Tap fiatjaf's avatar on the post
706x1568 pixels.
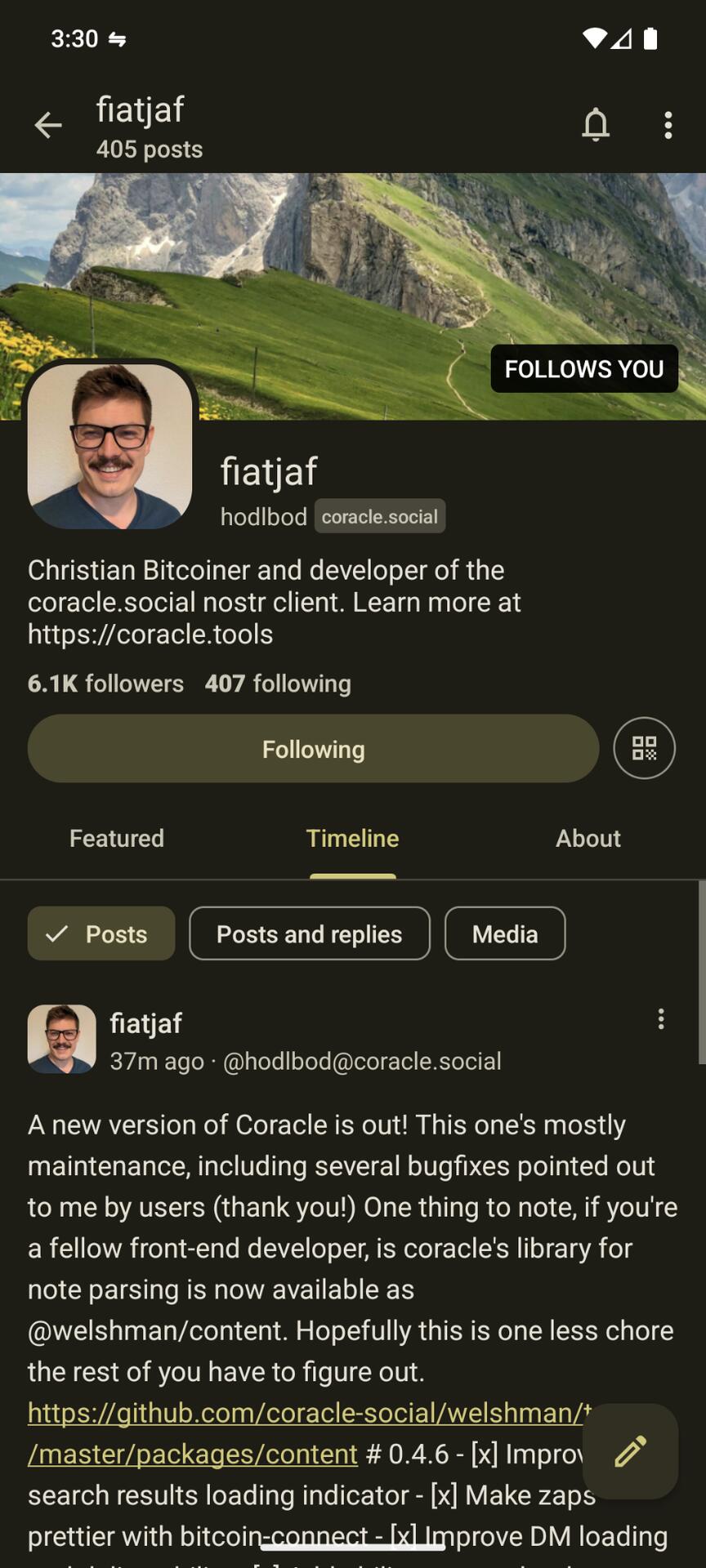coord(62,1039)
